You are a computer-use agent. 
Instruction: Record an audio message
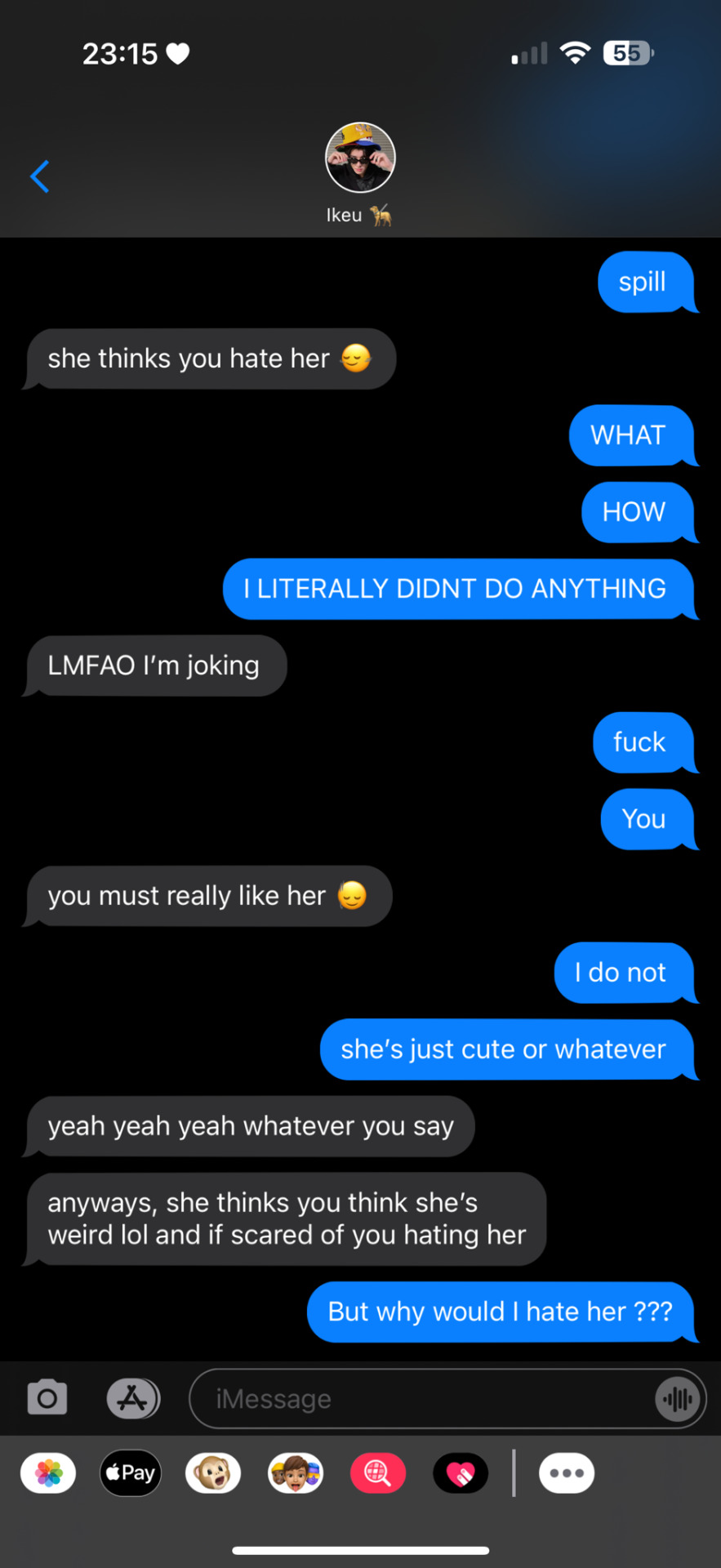[678, 1399]
